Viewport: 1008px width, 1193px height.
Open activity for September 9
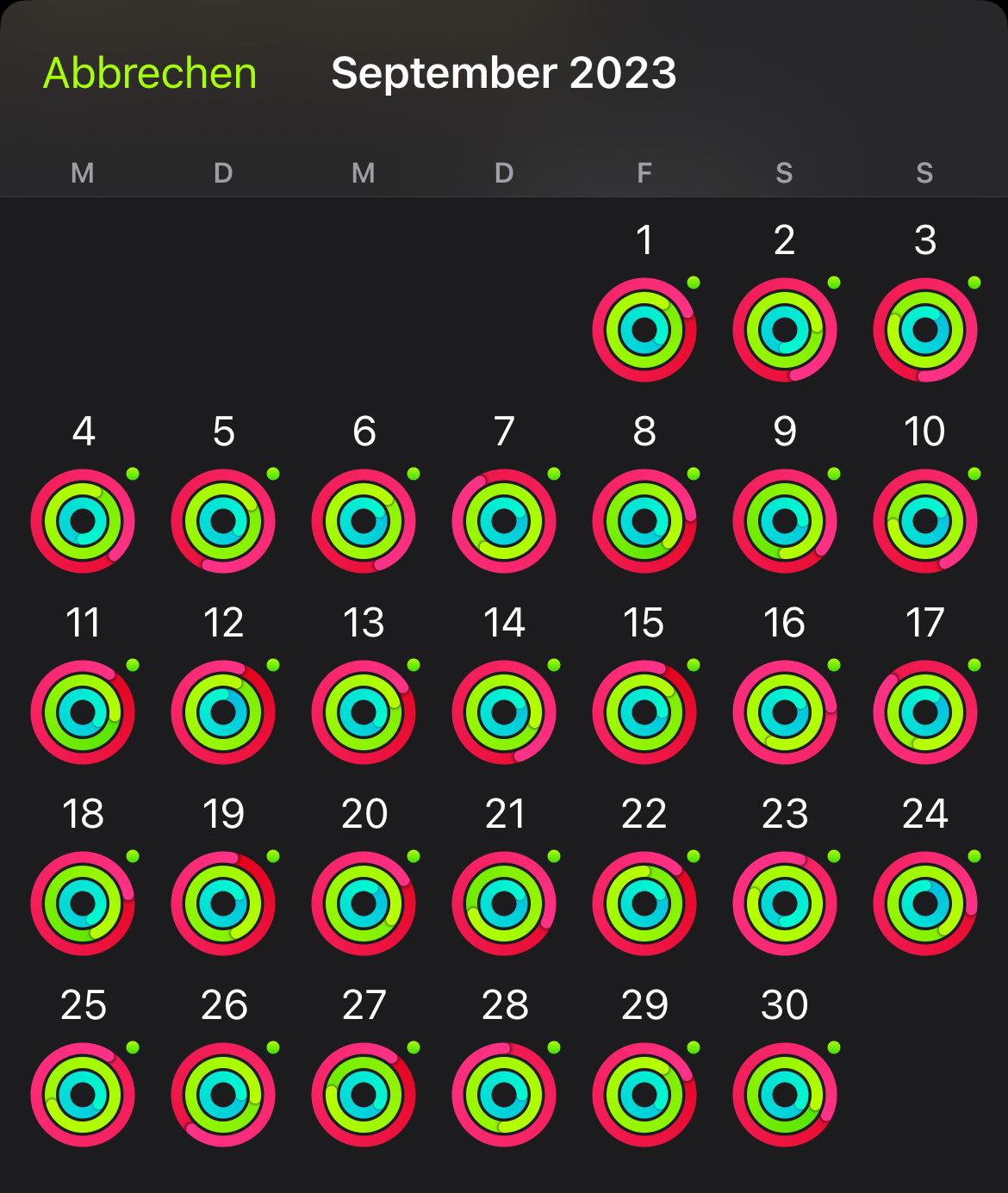pyautogui.click(x=785, y=521)
